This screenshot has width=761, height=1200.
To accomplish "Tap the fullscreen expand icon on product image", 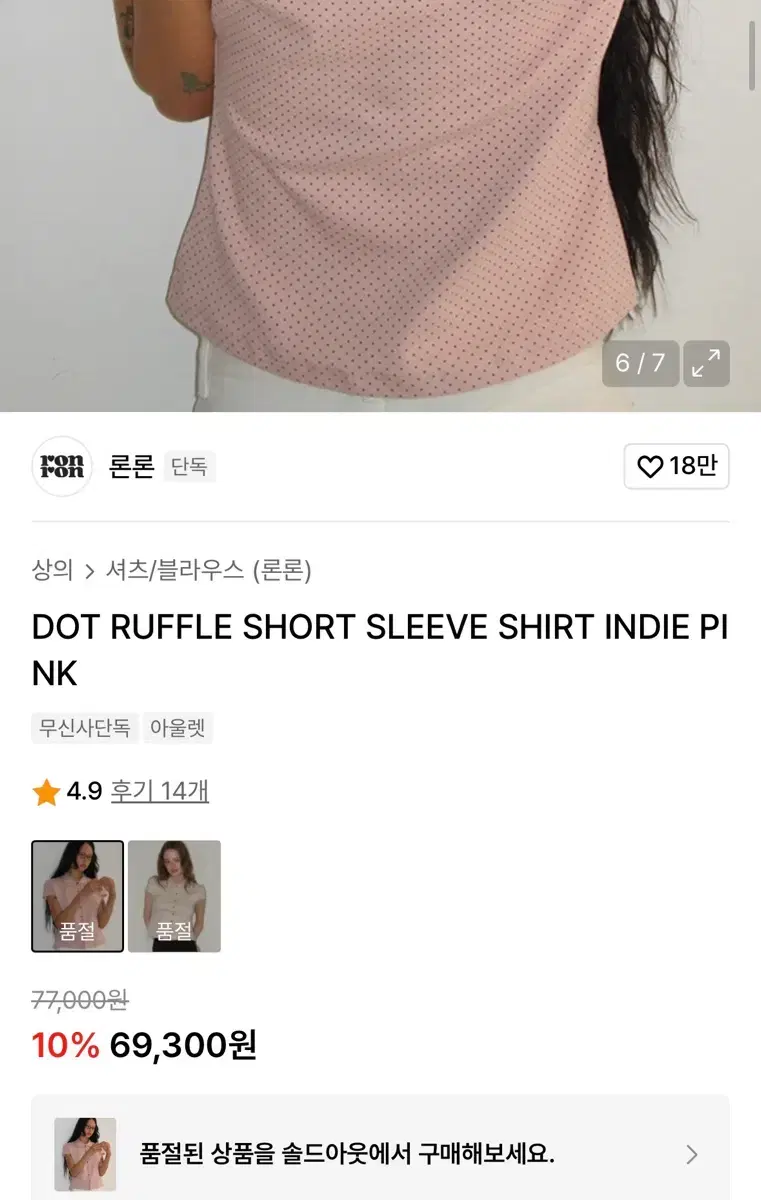I will click(x=707, y=364).
